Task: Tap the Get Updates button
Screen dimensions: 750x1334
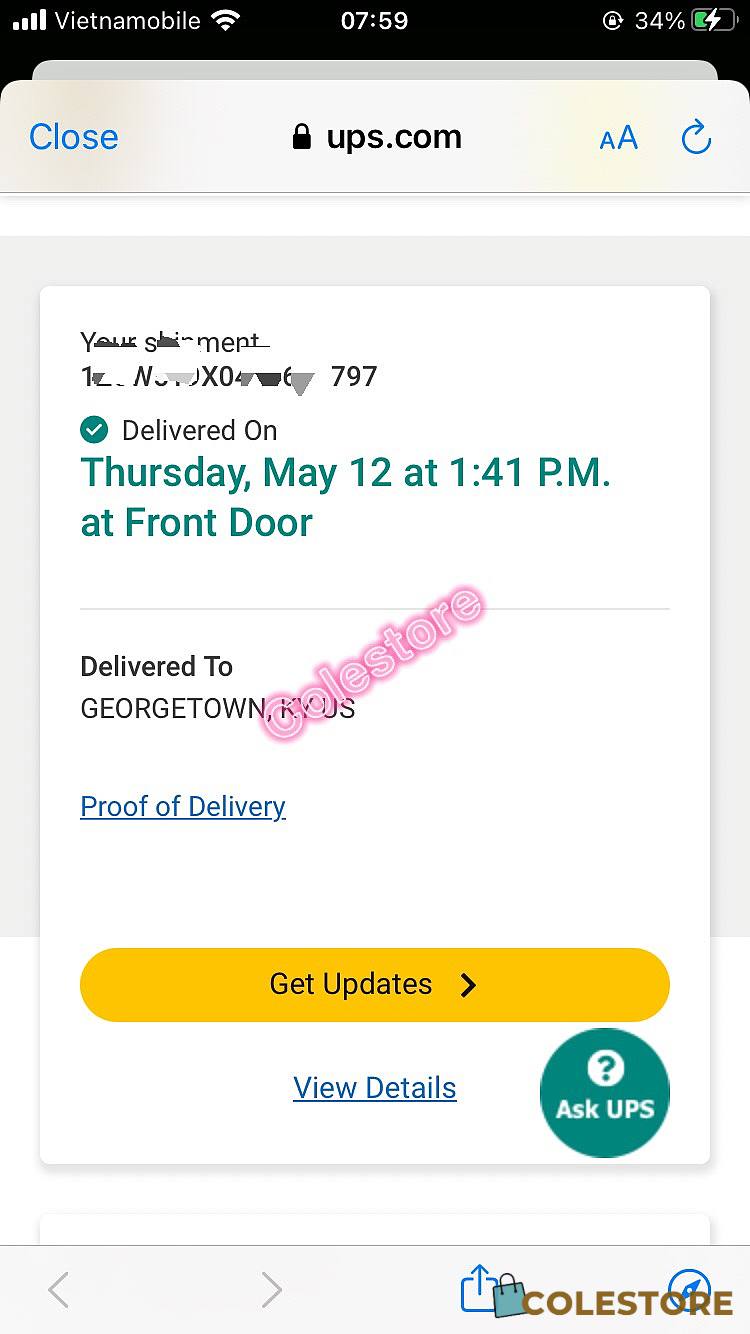Action: 375,985
